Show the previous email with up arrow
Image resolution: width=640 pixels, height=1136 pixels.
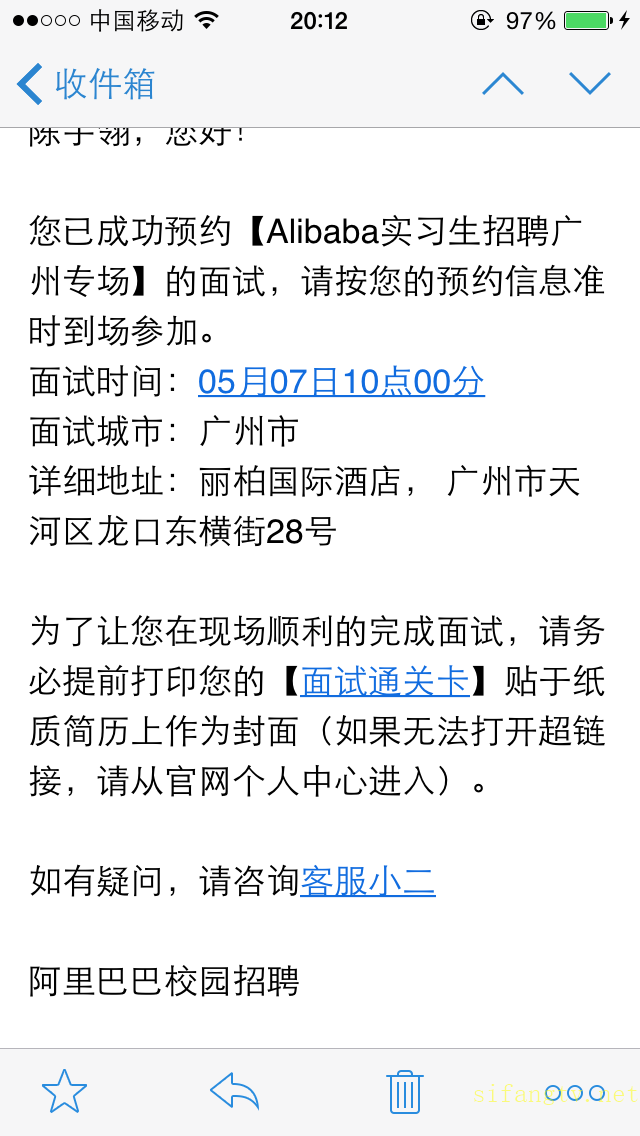503,83
